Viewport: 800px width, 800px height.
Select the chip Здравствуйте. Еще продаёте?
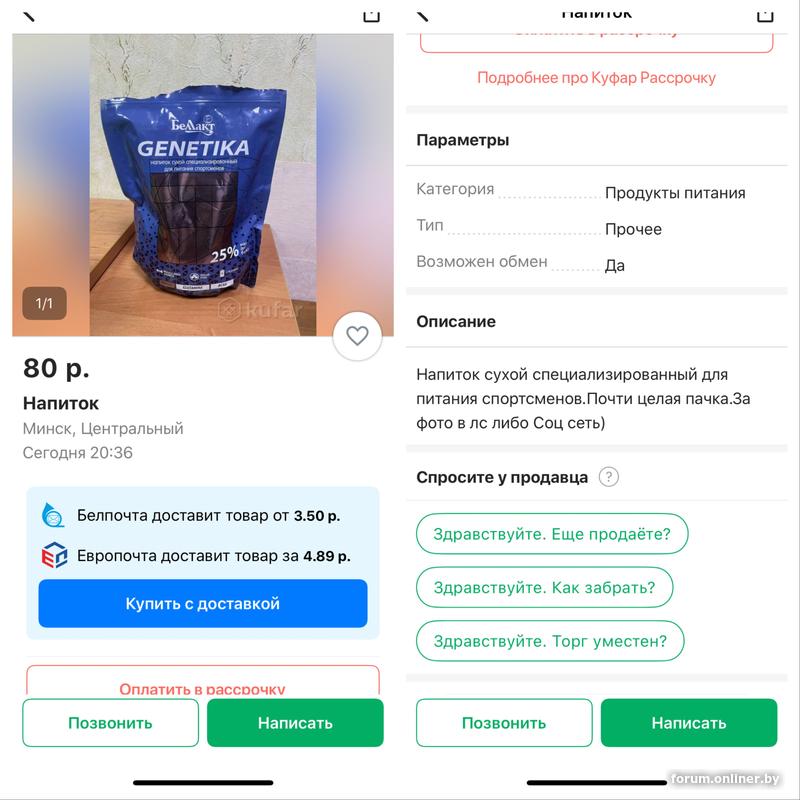pos(551,534)
